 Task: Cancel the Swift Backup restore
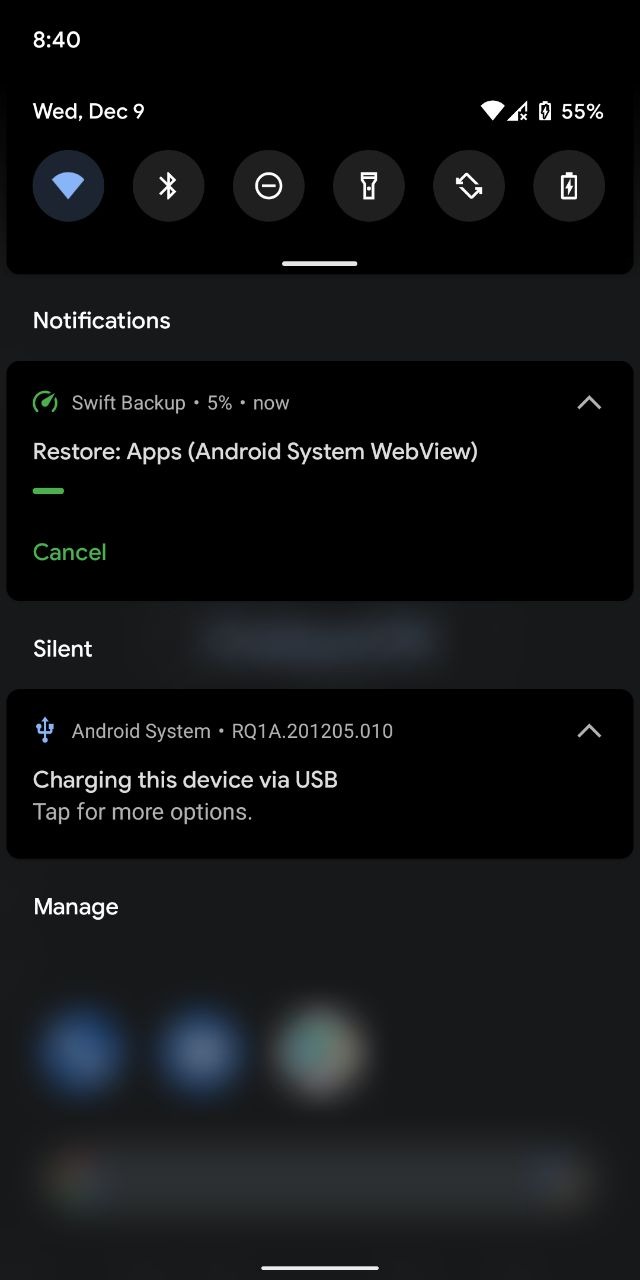coord(70,552)
